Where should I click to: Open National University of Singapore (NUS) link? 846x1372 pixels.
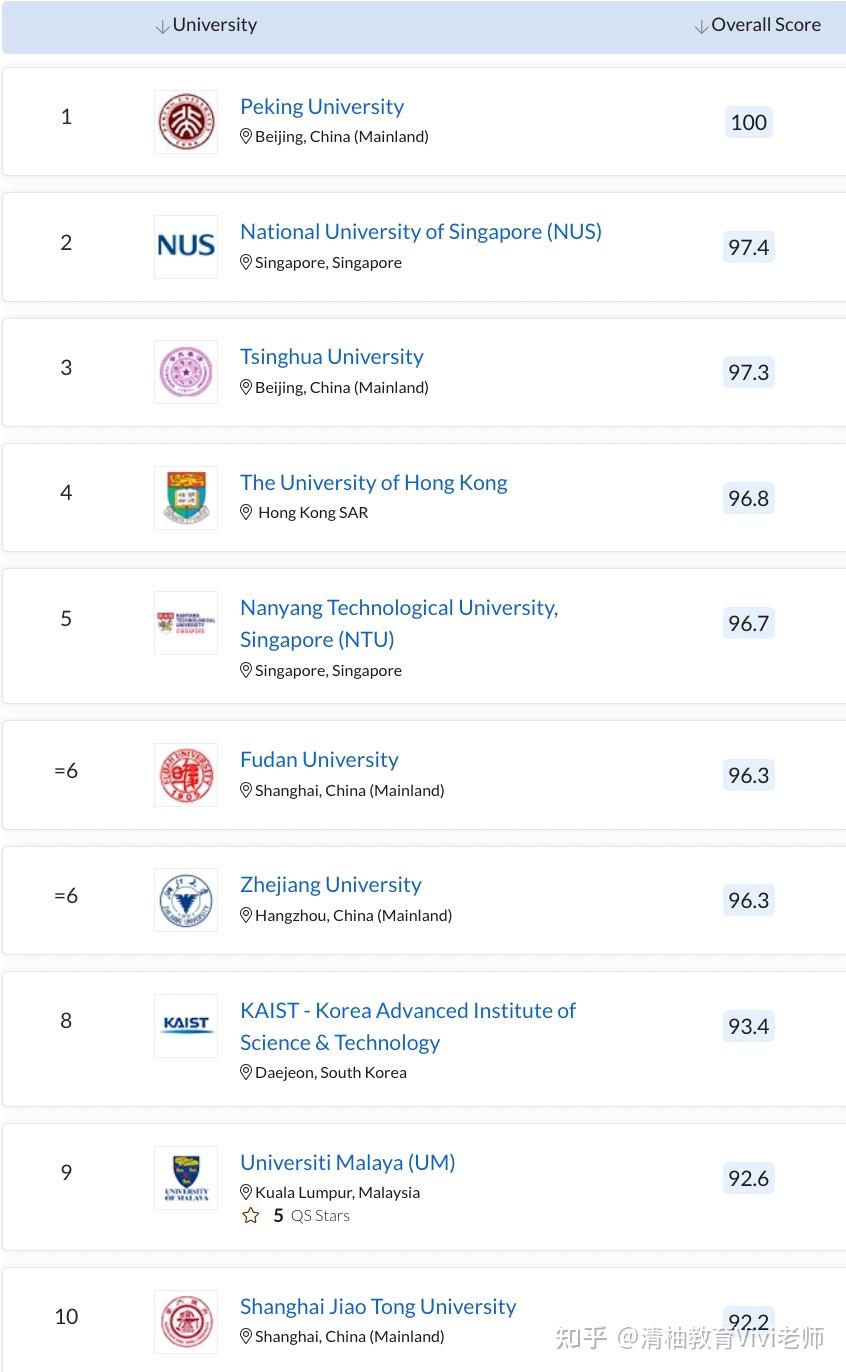click(x=421, y=231)
